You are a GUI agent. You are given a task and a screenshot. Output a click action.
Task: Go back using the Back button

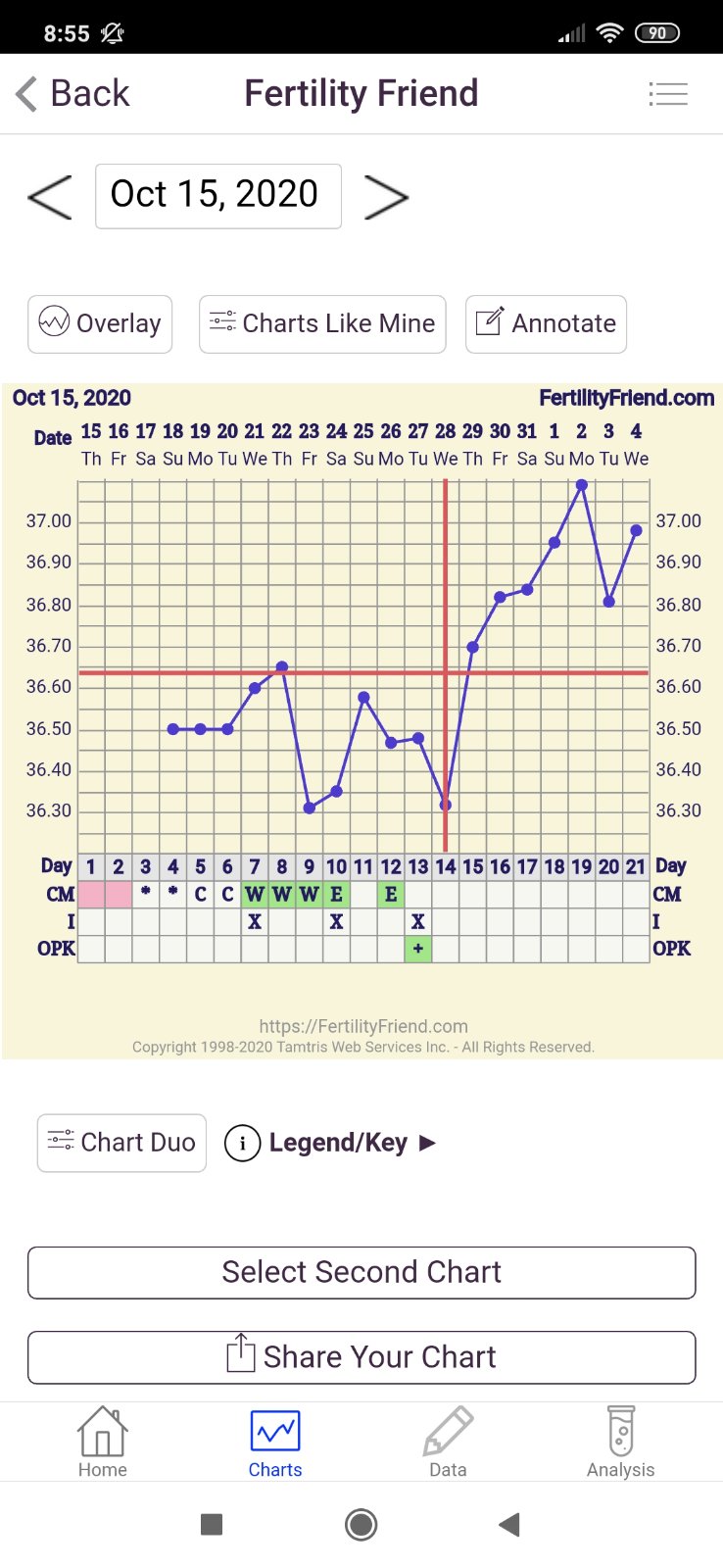[x=73, y=94]
